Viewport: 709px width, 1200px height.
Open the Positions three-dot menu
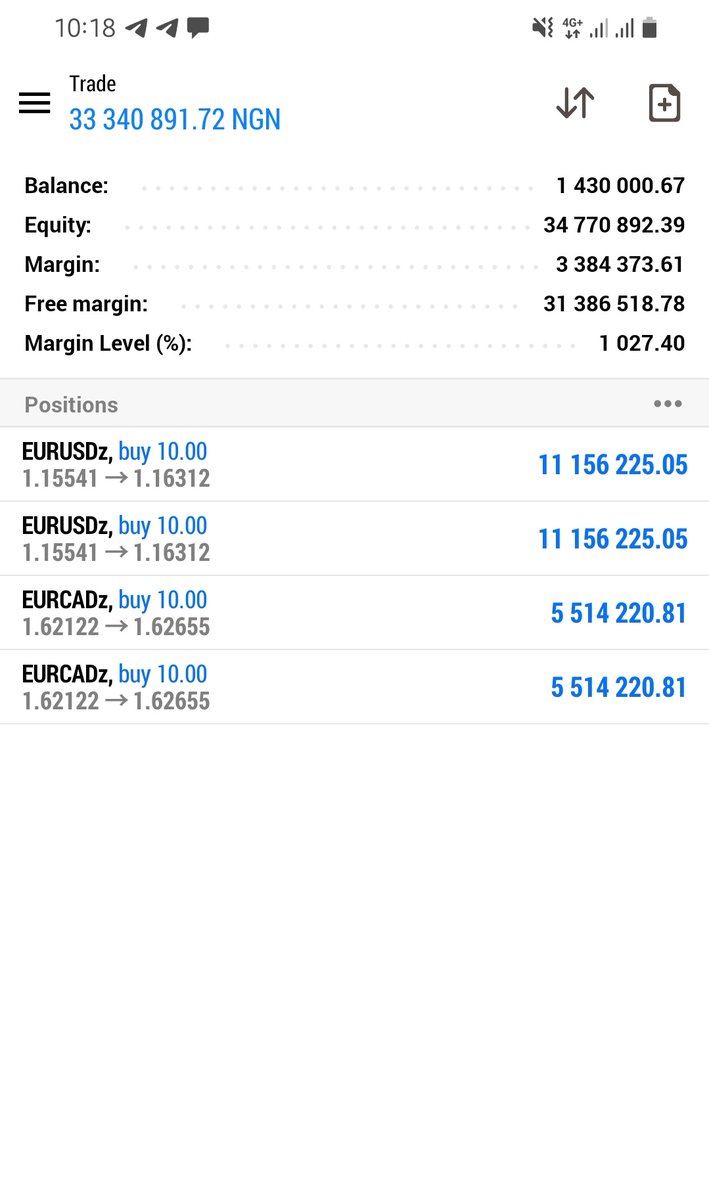[667, 404]
